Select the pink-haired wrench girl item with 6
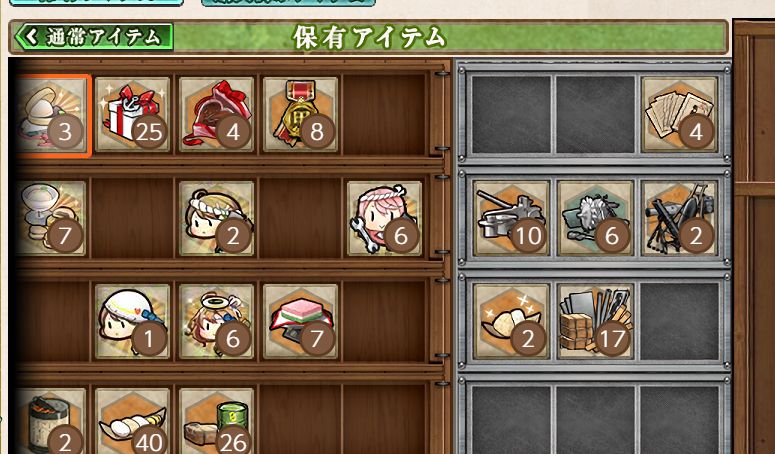 (384, 218)
